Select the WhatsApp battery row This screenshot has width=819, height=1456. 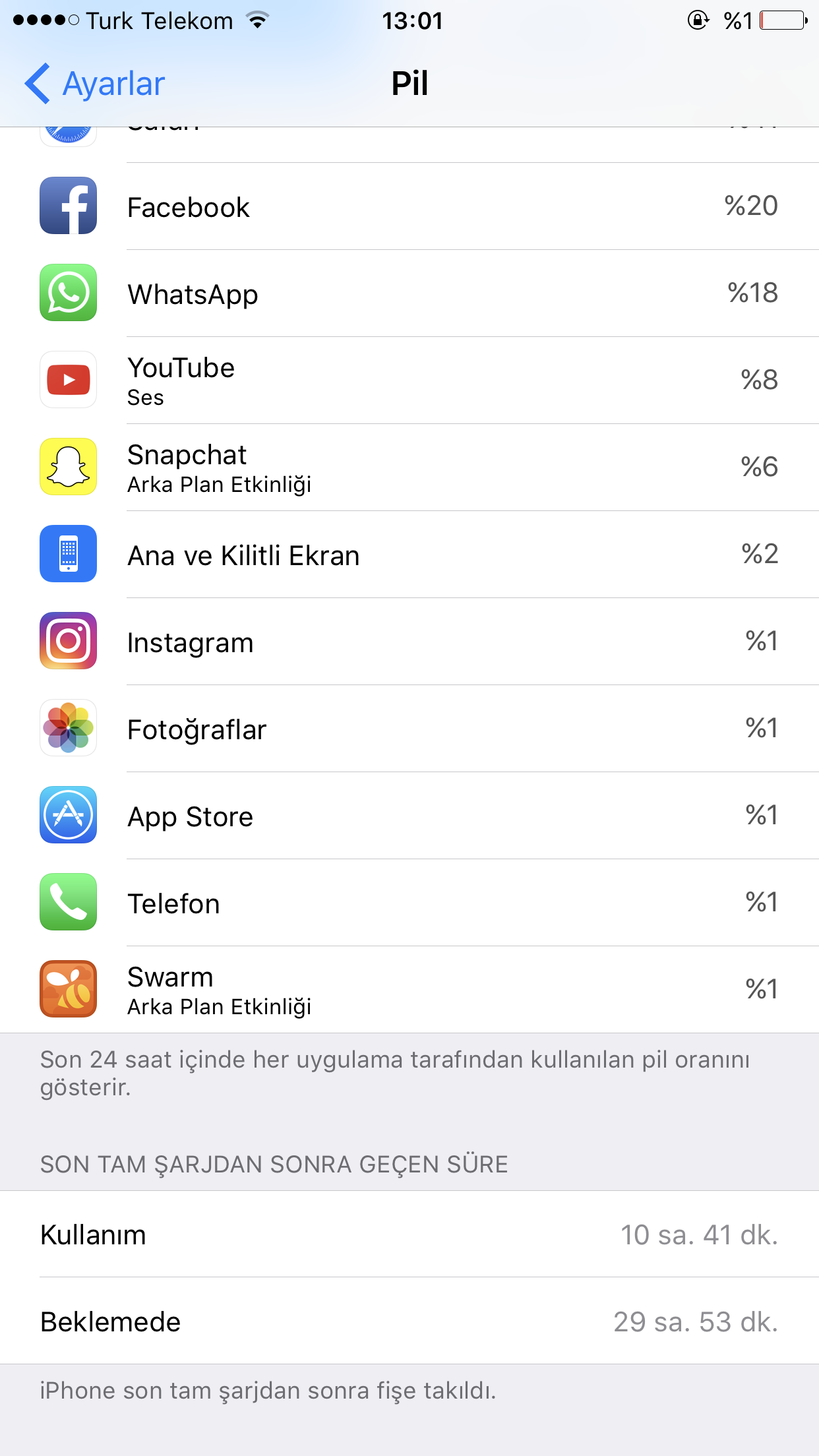click(x=409, y=293)
